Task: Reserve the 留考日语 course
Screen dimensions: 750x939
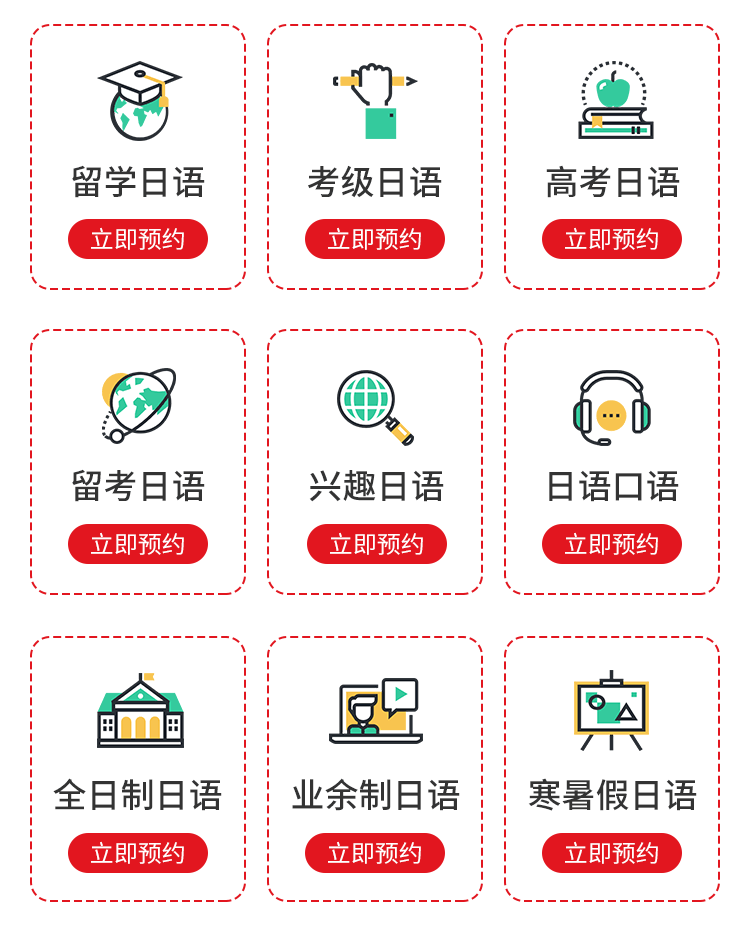Action: tap(138, 544)
